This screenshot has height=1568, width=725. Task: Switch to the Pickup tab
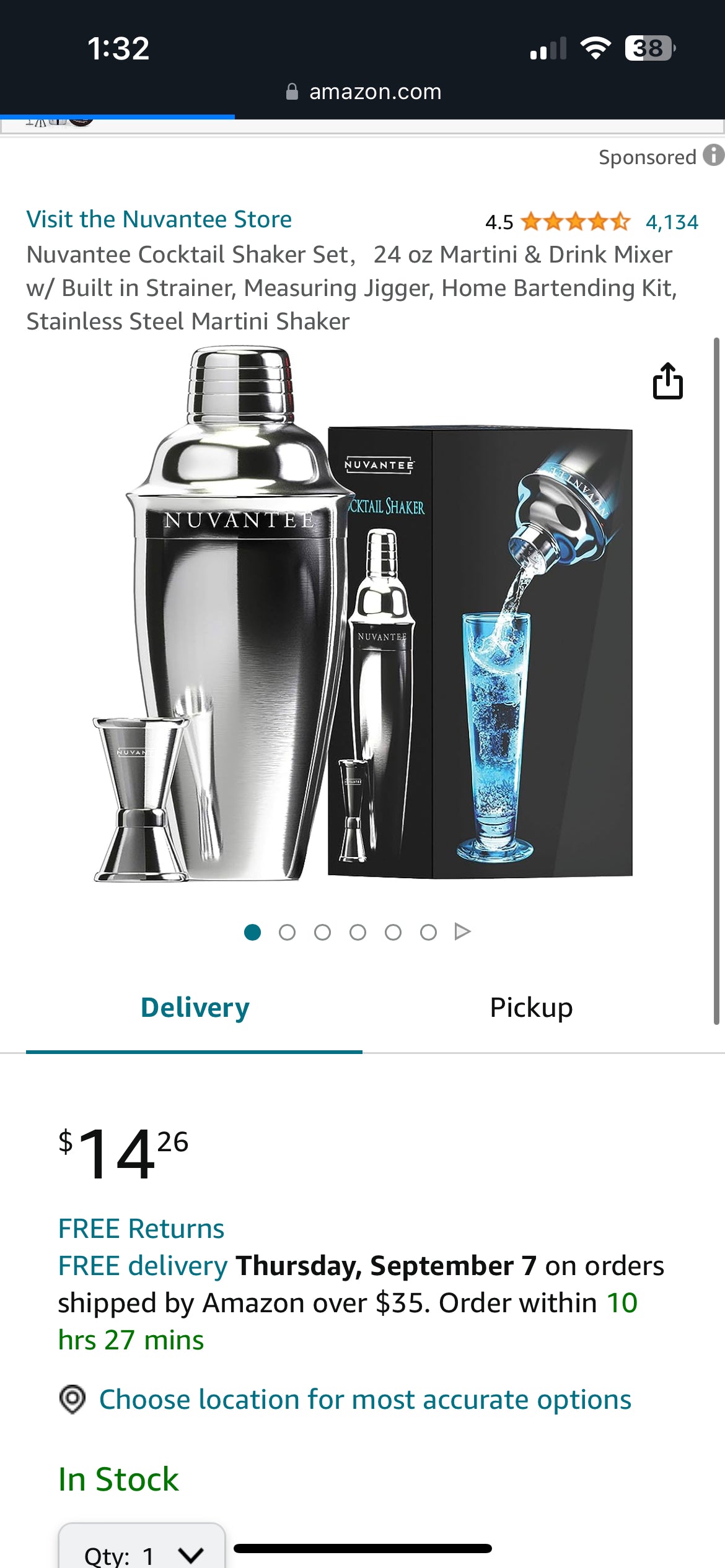click(x=531, y=1008)
